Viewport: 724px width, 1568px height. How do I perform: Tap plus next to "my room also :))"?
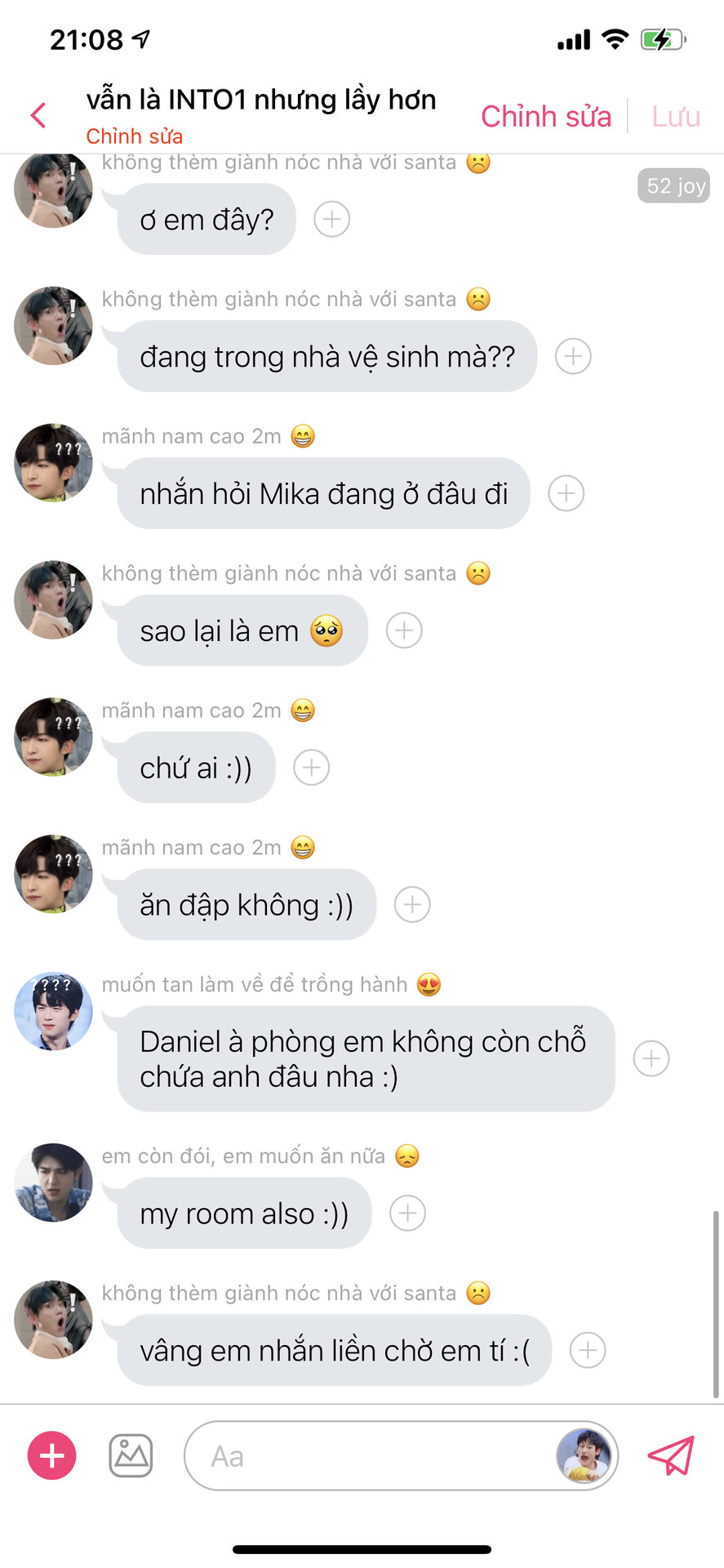(x=407, y=1213)
